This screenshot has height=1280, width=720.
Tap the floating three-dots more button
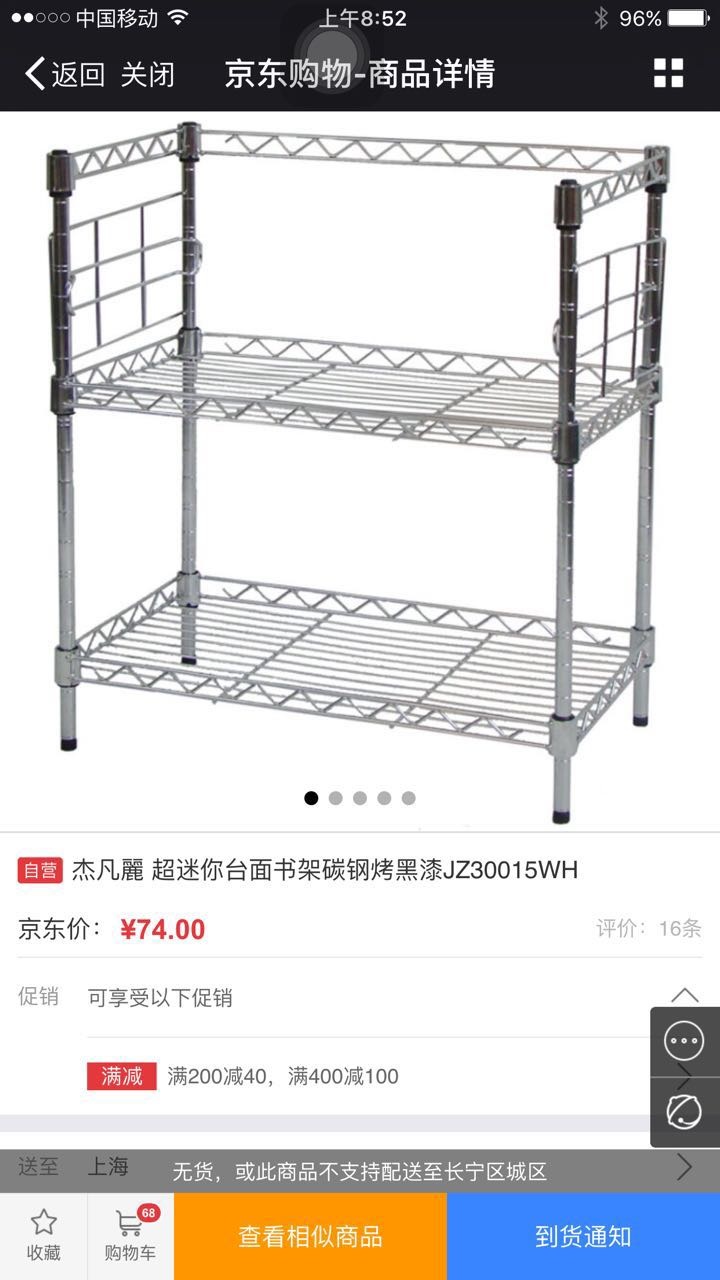pos(685,1041)
